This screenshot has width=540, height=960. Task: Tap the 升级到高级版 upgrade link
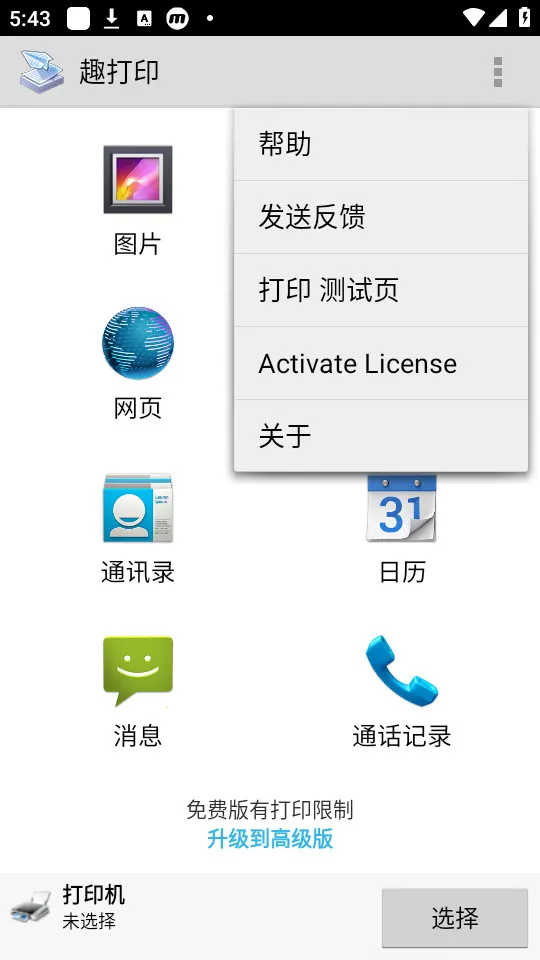270,839
